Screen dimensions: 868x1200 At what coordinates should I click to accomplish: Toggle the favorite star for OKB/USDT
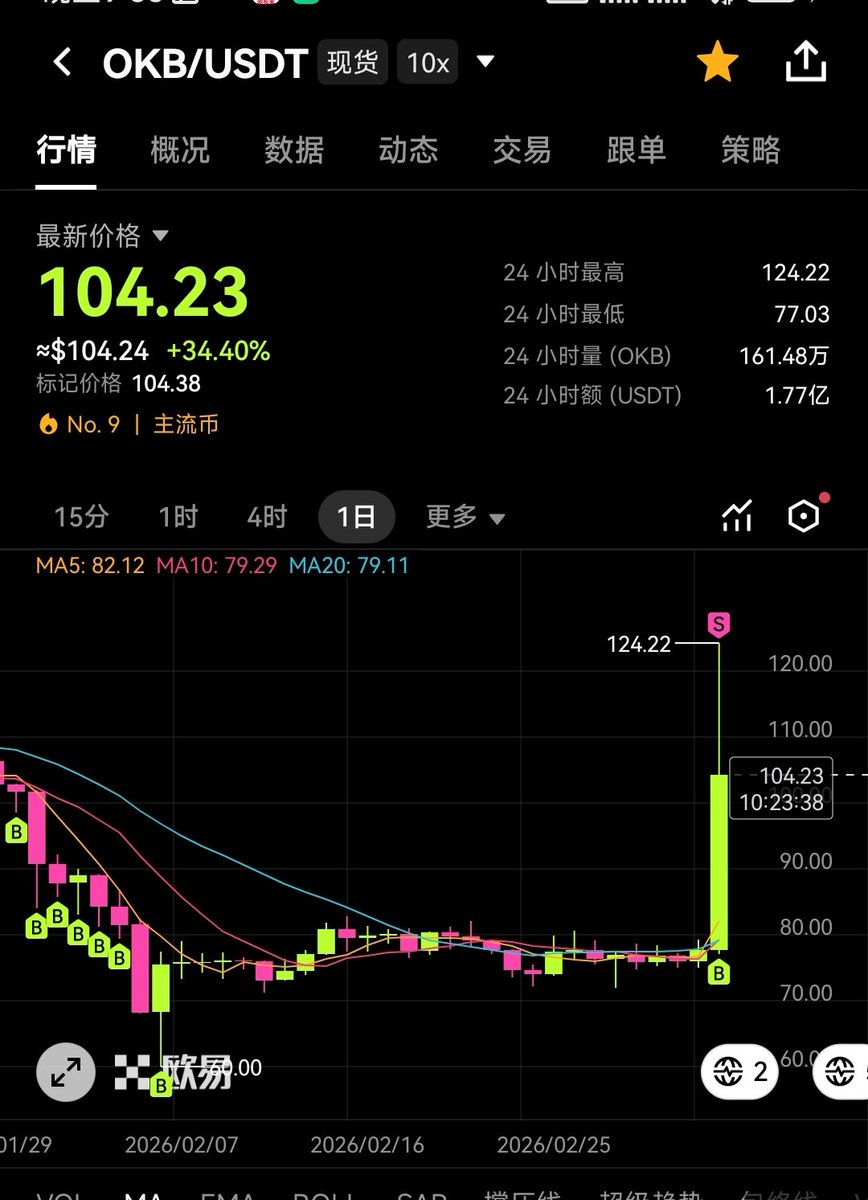[717, 63]
